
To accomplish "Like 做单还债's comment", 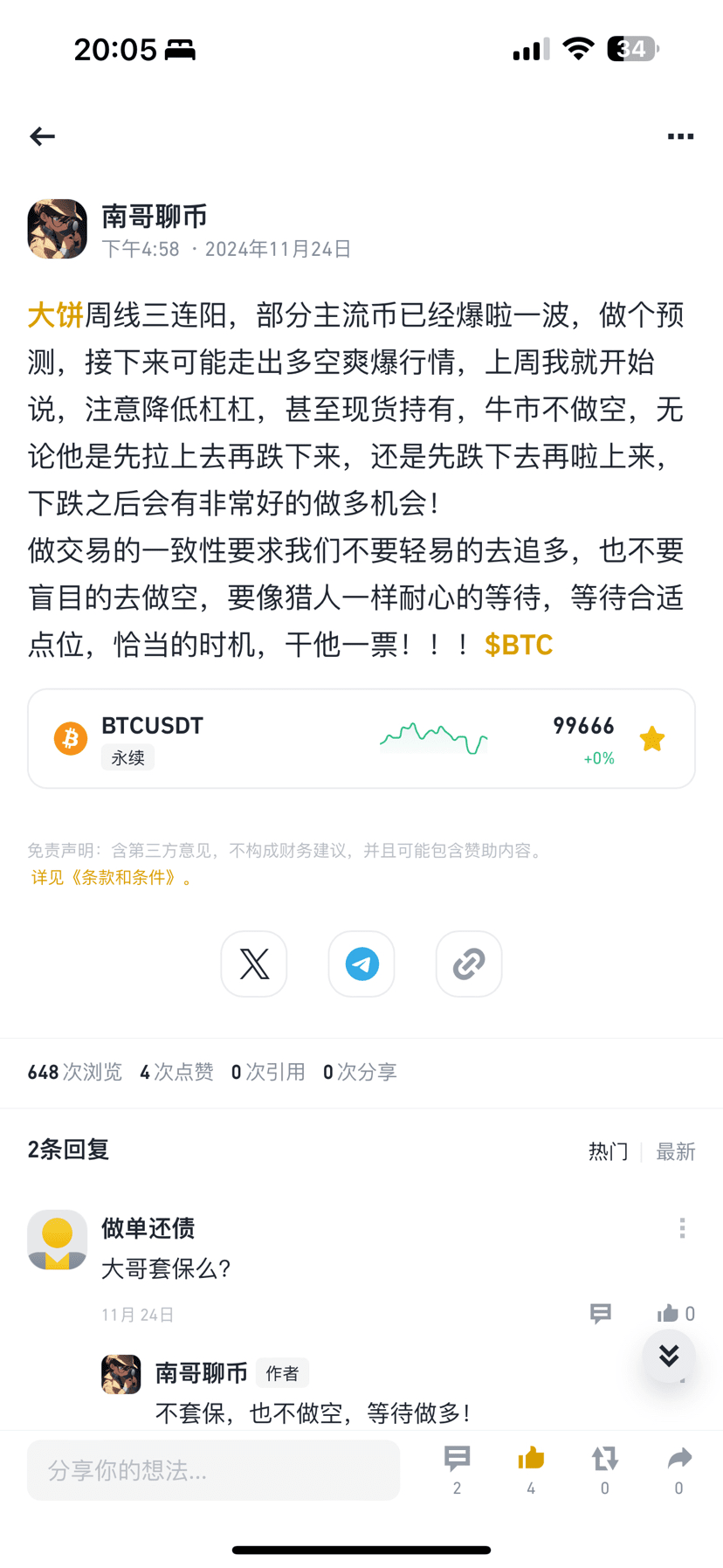I will pyautogui.click(x=669, y=1313).
